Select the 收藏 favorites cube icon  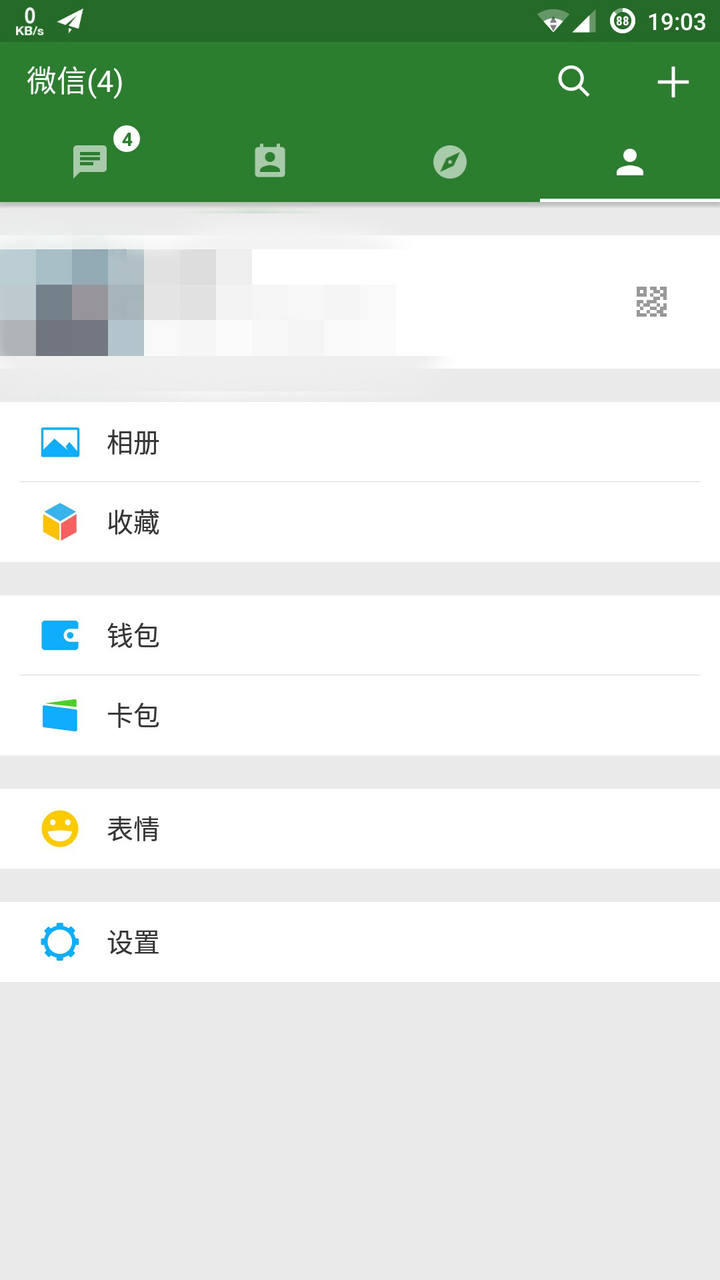pos(59,521)
